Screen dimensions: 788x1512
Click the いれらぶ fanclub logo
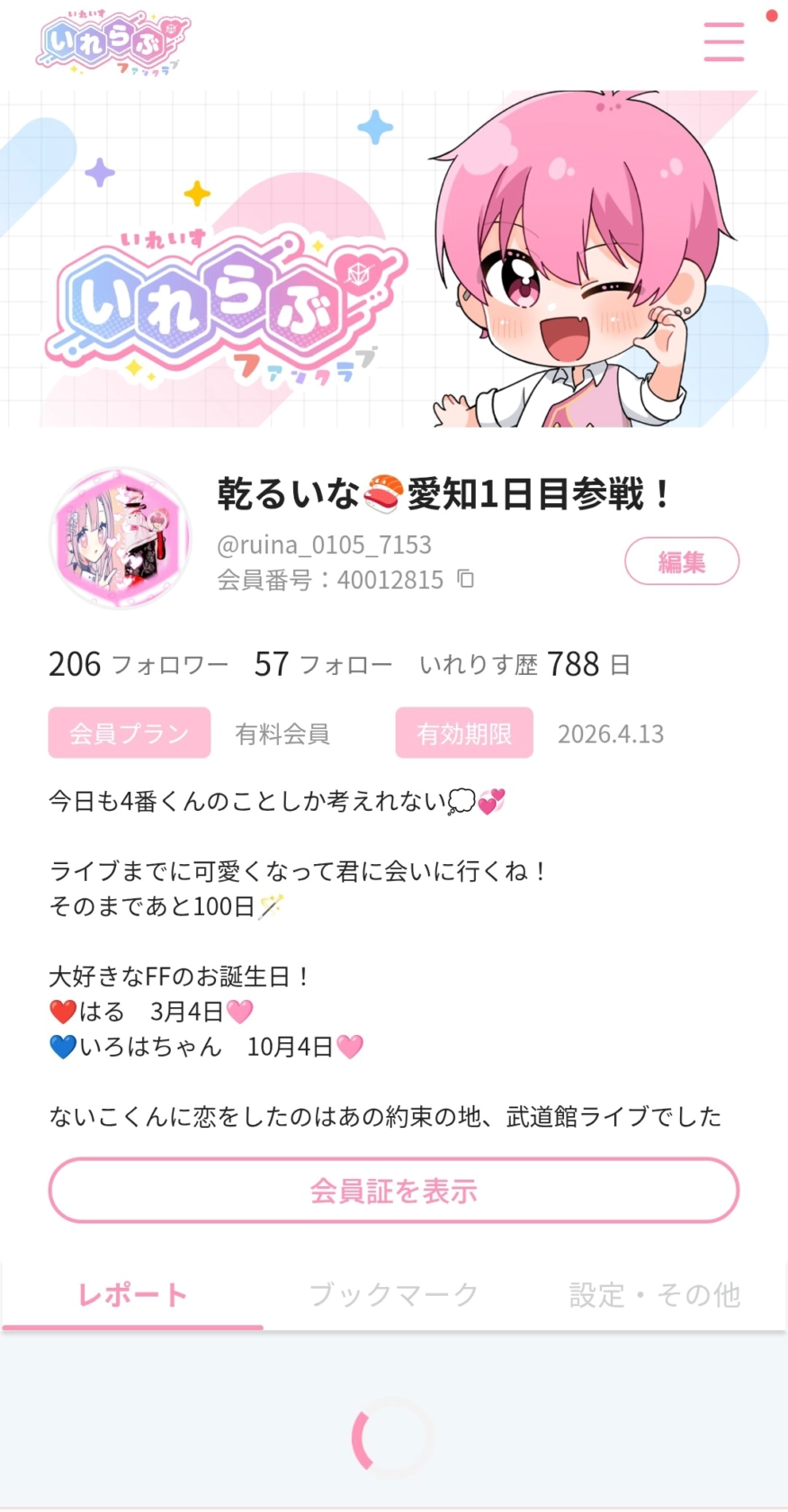click(x=112, y=42)
